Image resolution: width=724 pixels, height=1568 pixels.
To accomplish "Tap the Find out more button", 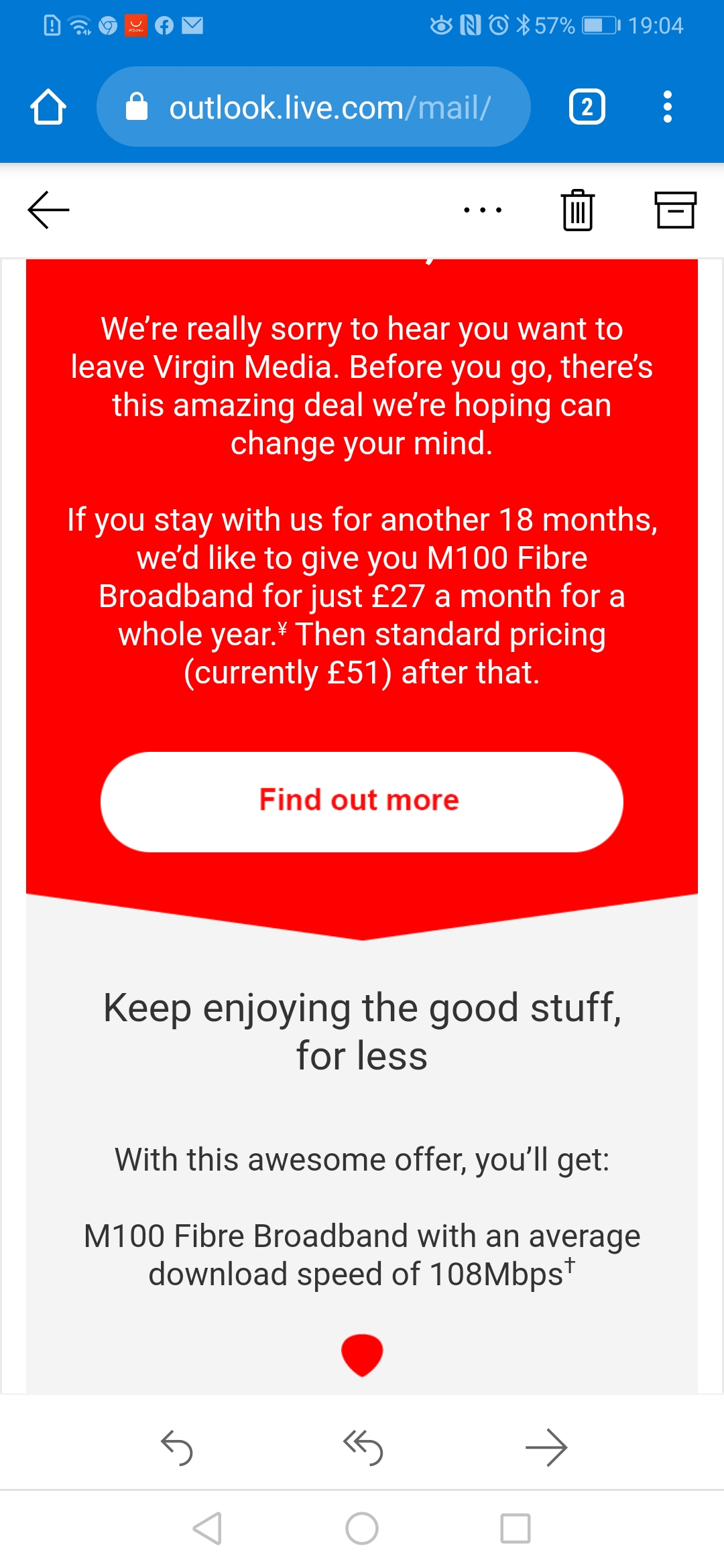I will [362, 801].
